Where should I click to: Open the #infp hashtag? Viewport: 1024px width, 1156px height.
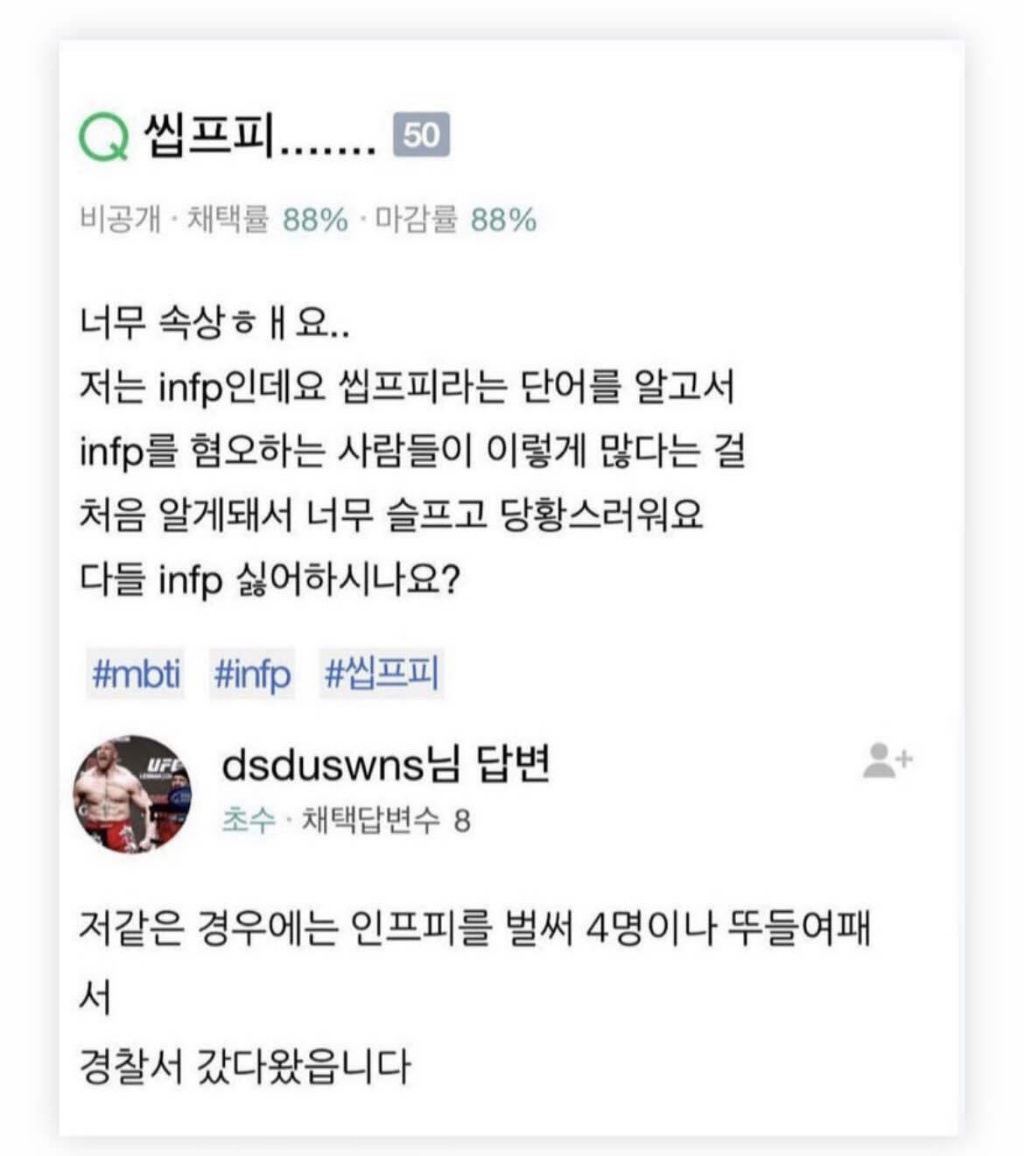[252, 676]
